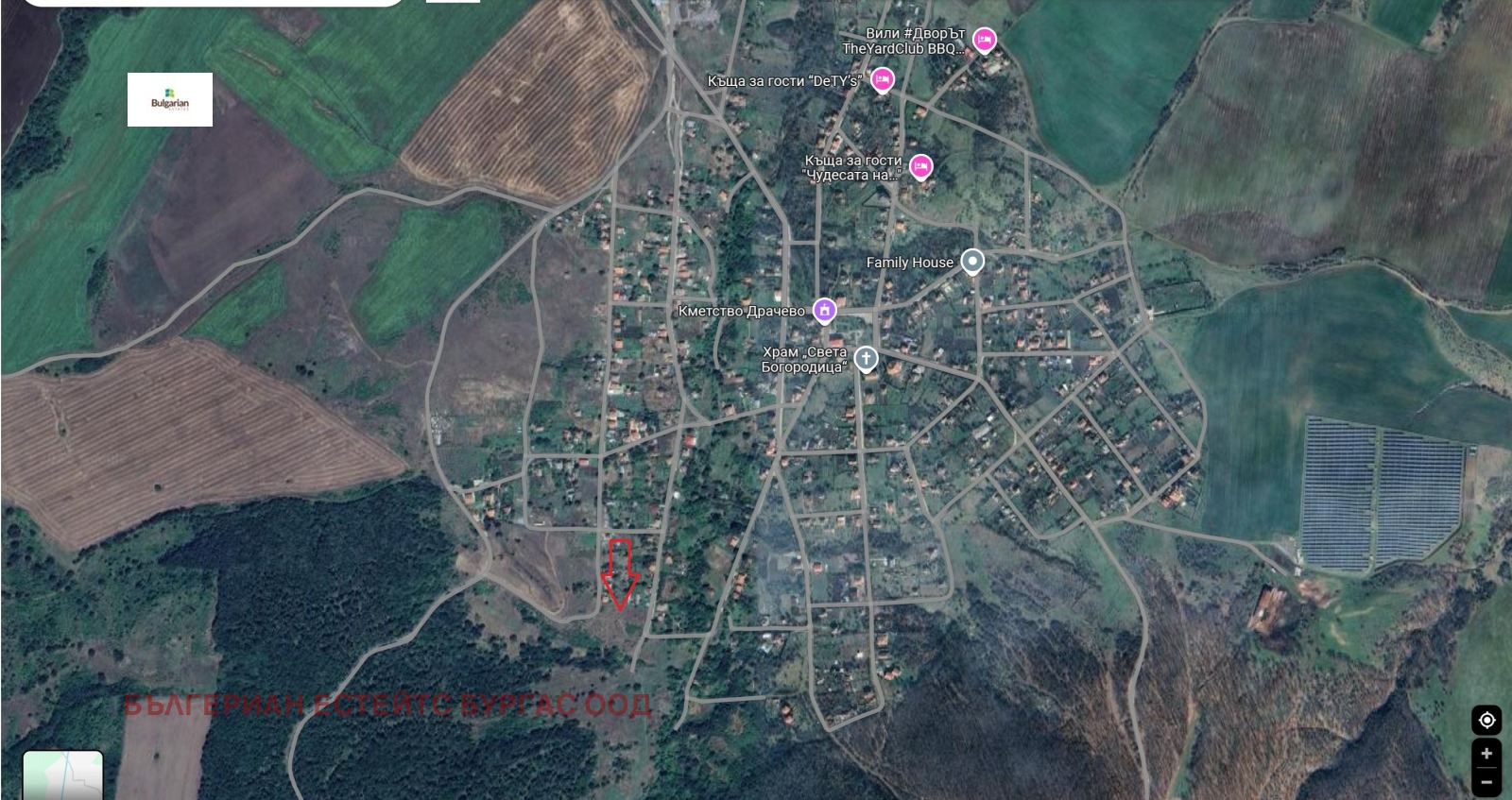
Task: Zoom out of the map
Action: (1486, 782)
